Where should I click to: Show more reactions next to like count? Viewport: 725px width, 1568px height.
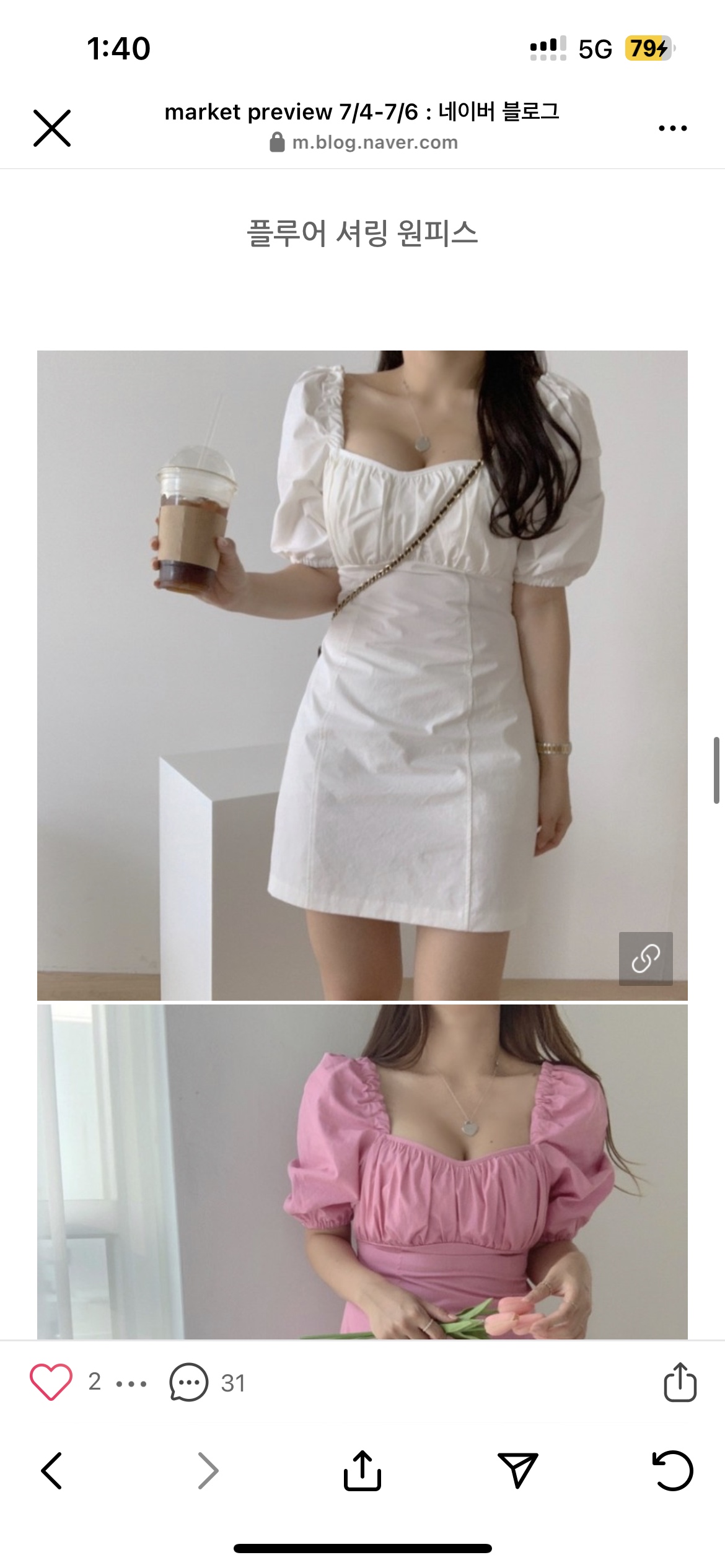point(131,1383)
